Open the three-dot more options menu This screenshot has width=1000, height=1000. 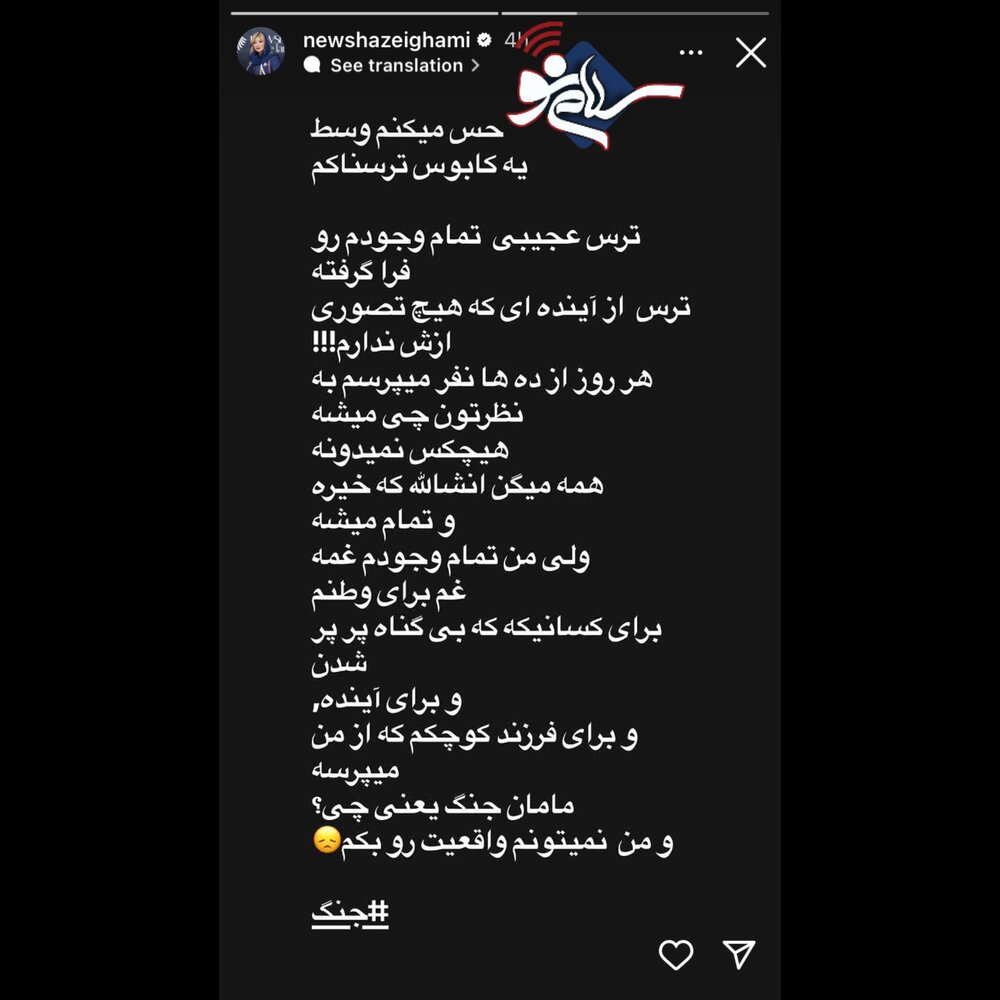pyautogui.click(x=689, y=52)
